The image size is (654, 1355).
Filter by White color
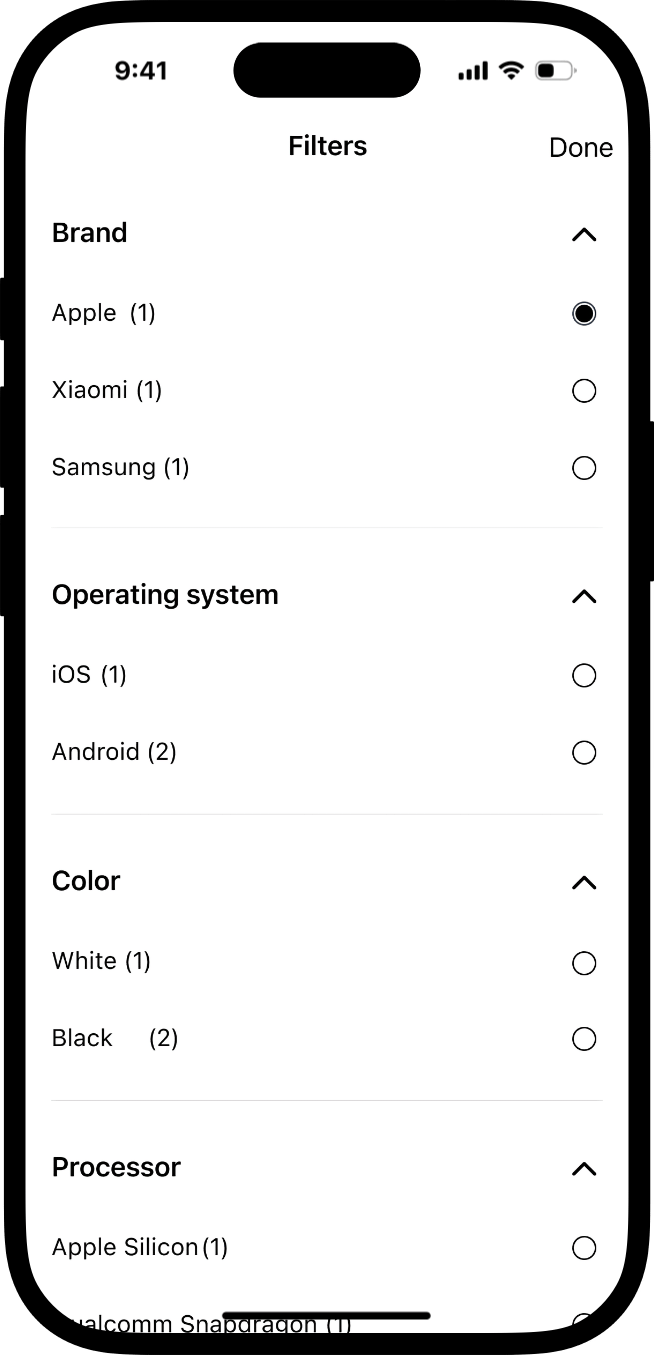[x=584, y=962]
